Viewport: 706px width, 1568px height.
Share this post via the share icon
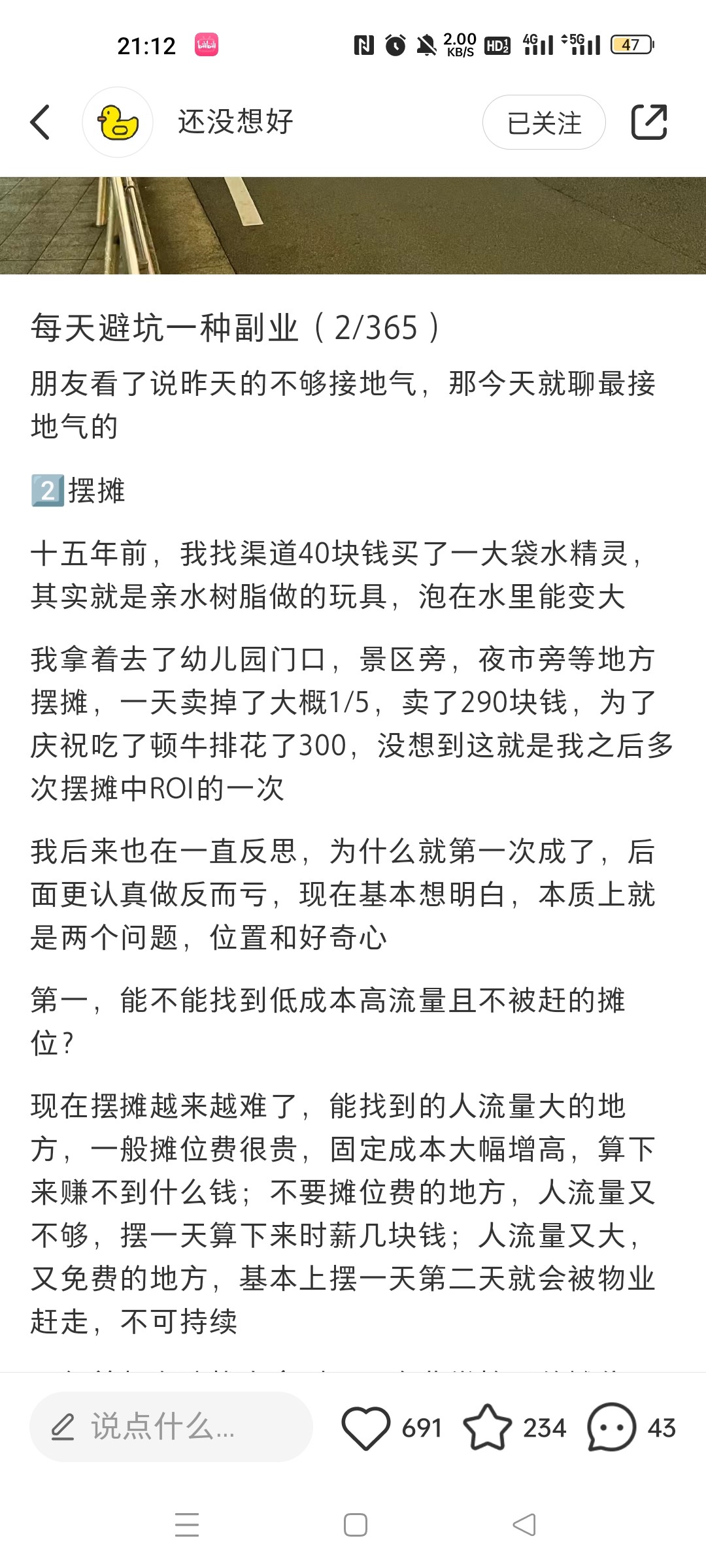pyautogui.click(x=648, y=122)
